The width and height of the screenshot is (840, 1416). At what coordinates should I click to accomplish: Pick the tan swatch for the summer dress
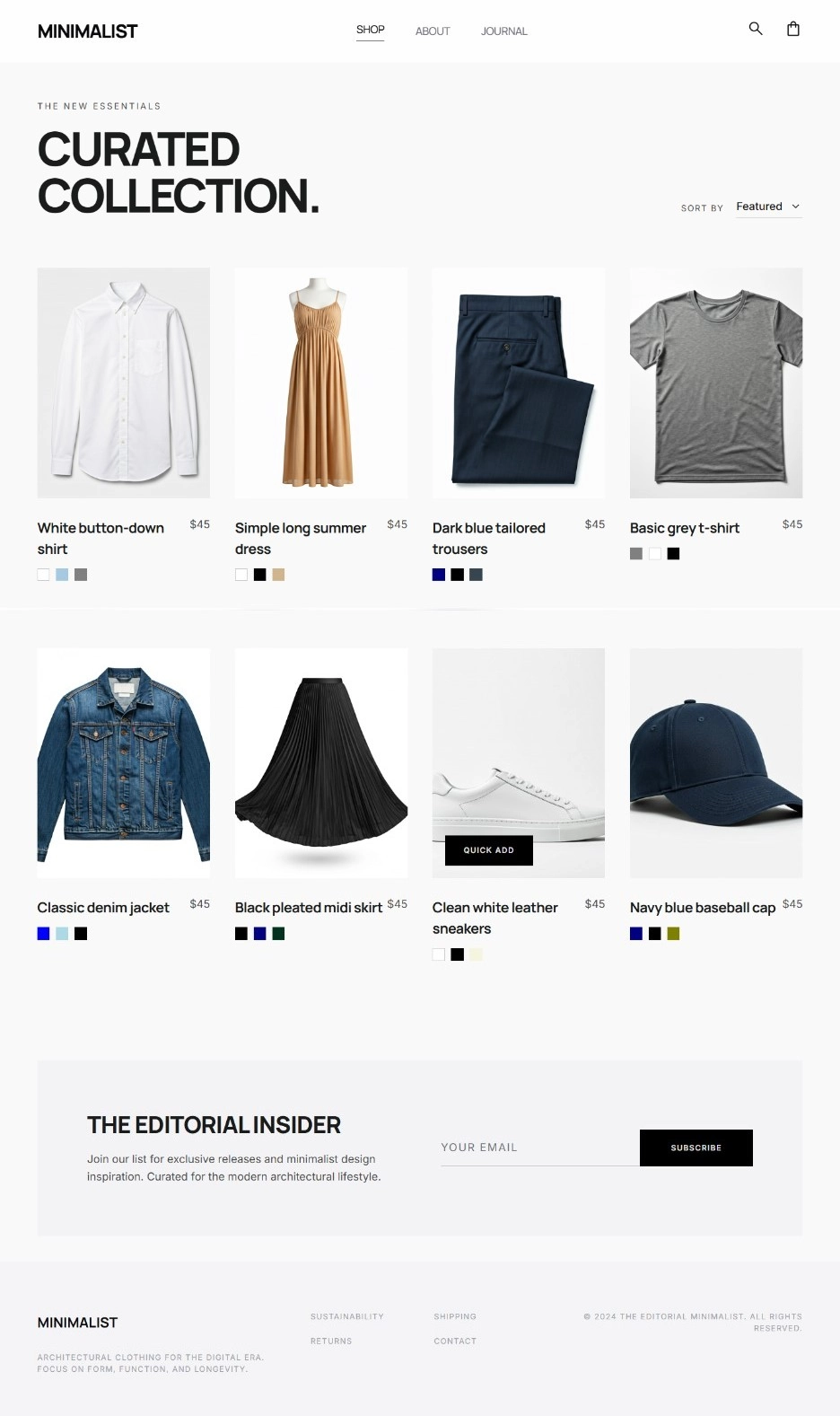[278, 574]
